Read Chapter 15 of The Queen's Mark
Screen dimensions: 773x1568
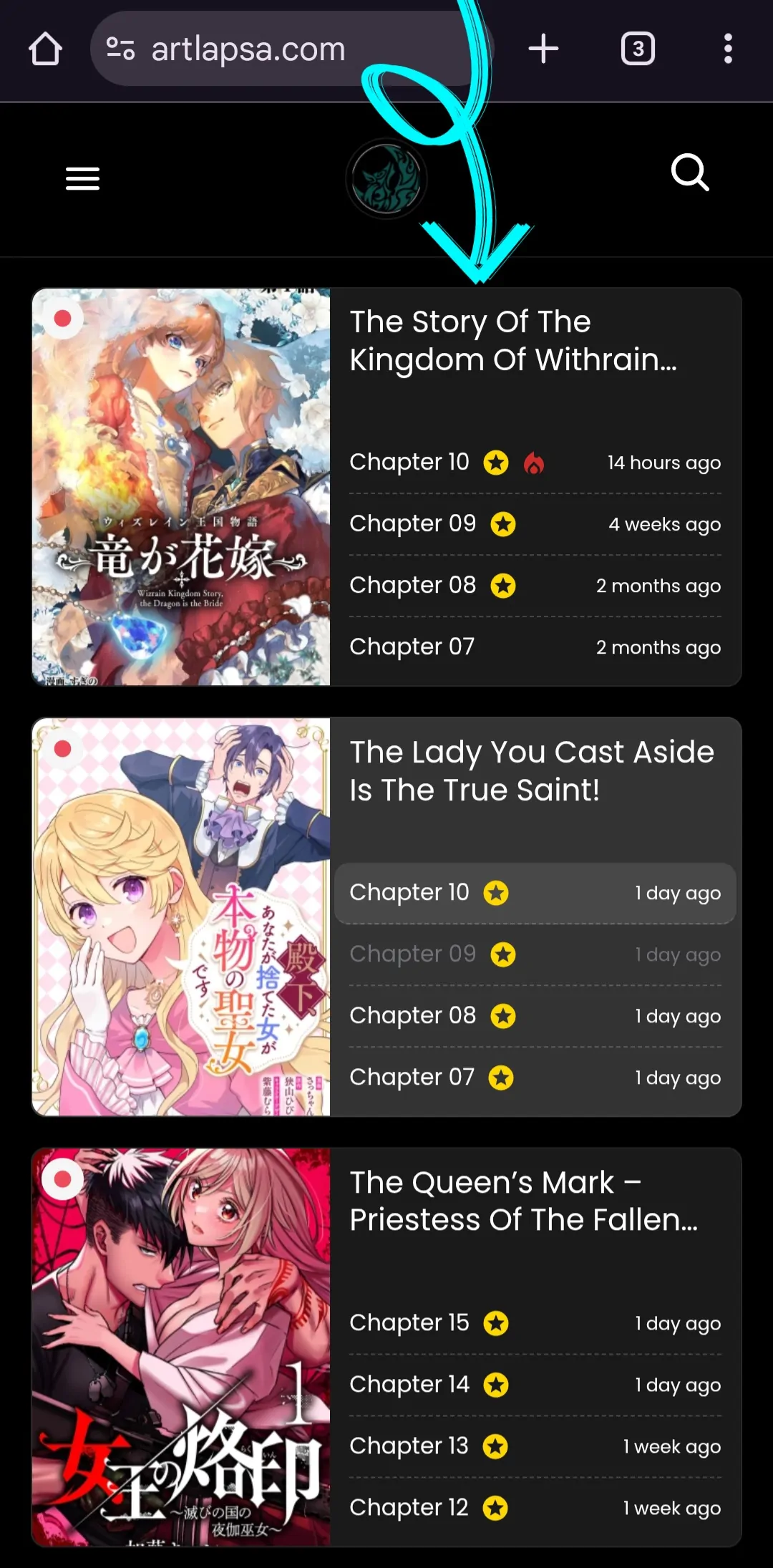(409, 1323)
